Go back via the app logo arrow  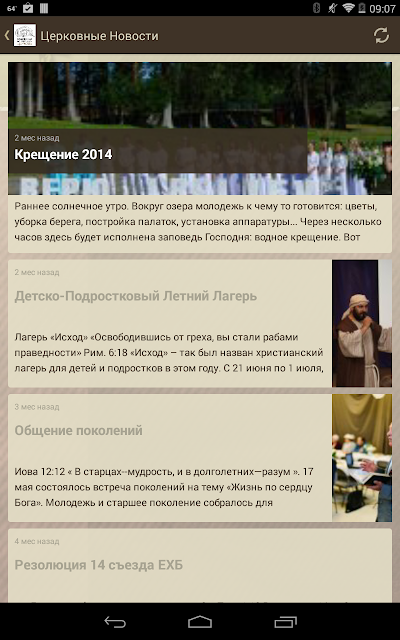[20, 36]
